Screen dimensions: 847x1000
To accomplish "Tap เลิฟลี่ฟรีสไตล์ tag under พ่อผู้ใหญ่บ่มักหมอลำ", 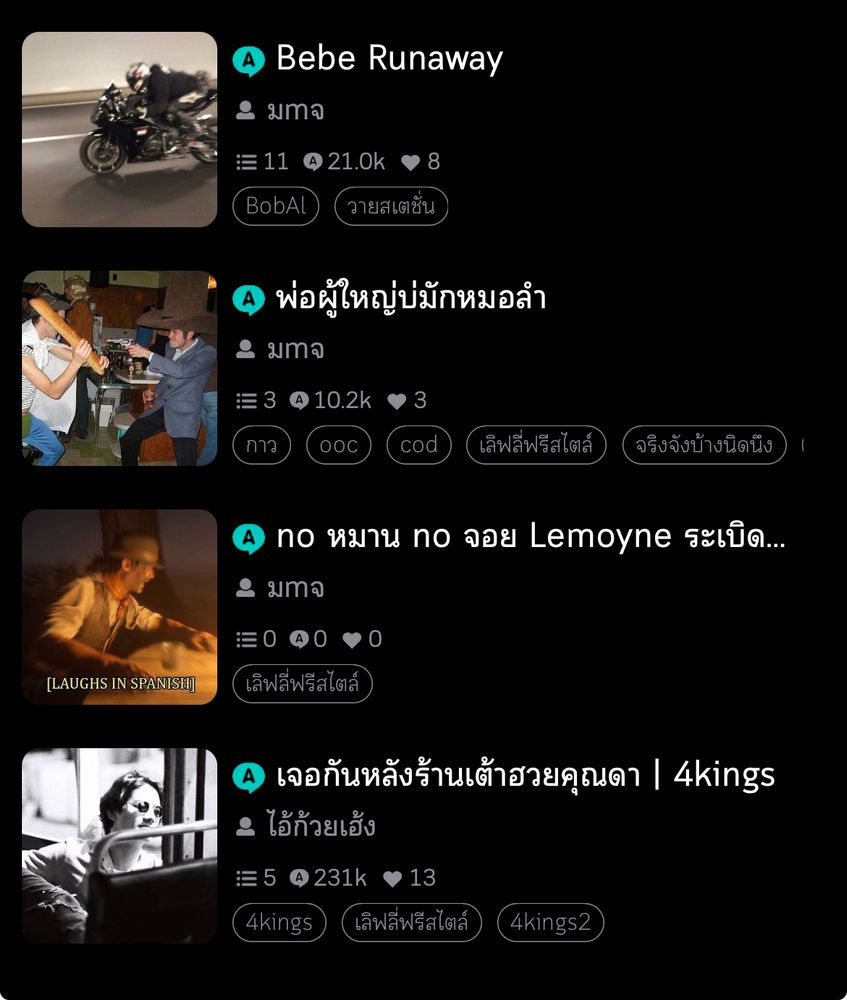I will coord(536,446).
